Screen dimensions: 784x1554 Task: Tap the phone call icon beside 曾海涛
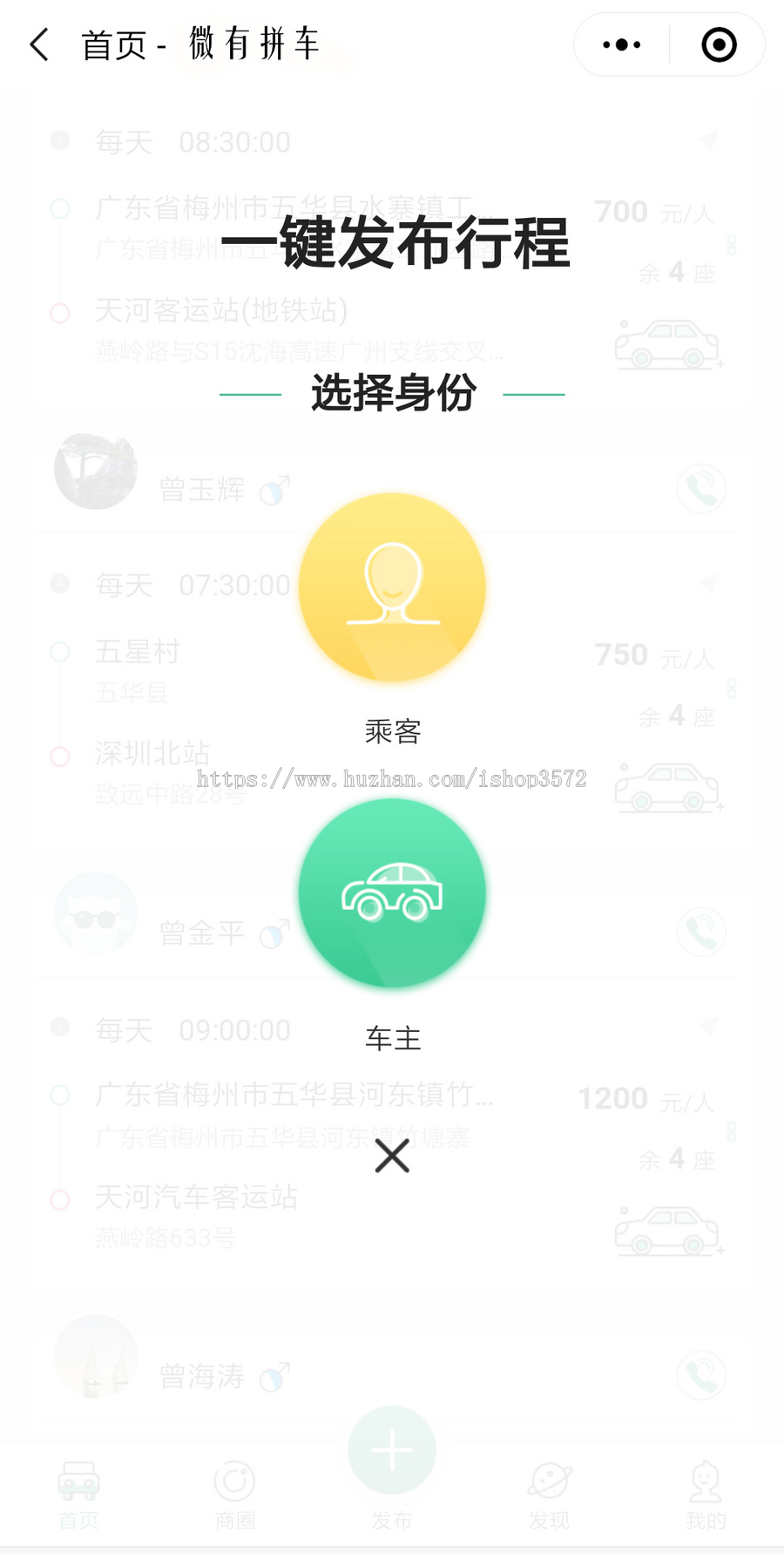point(701,1375)
